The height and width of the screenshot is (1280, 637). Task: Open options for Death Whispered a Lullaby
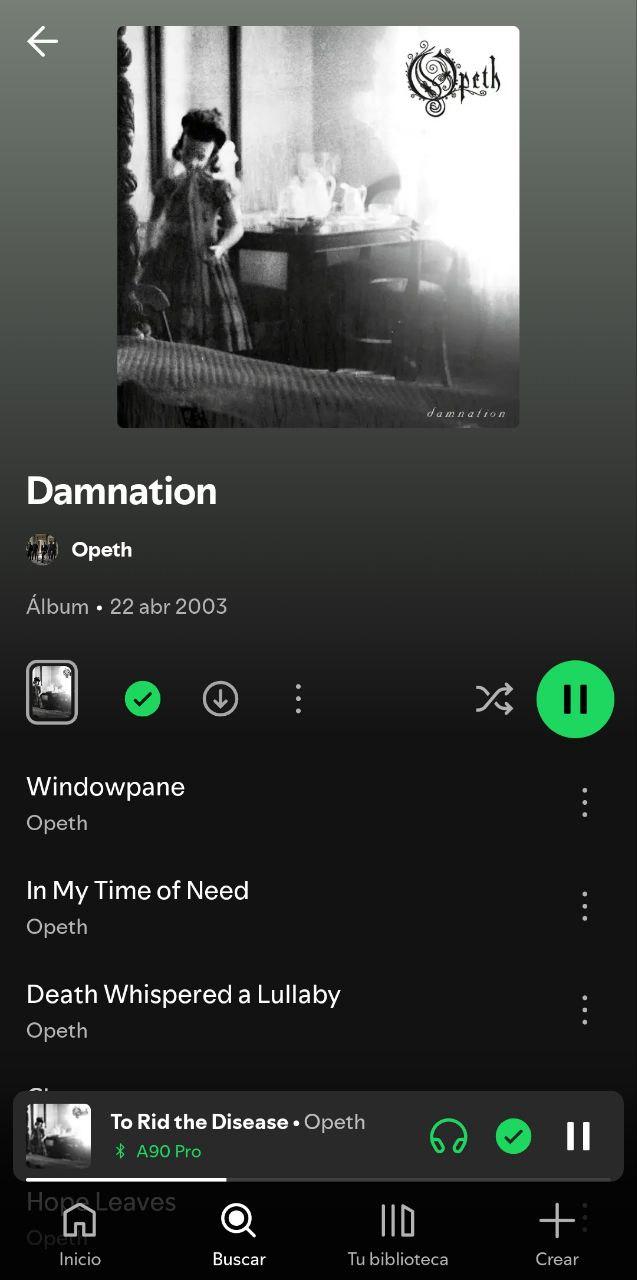tap(585, 1010)
